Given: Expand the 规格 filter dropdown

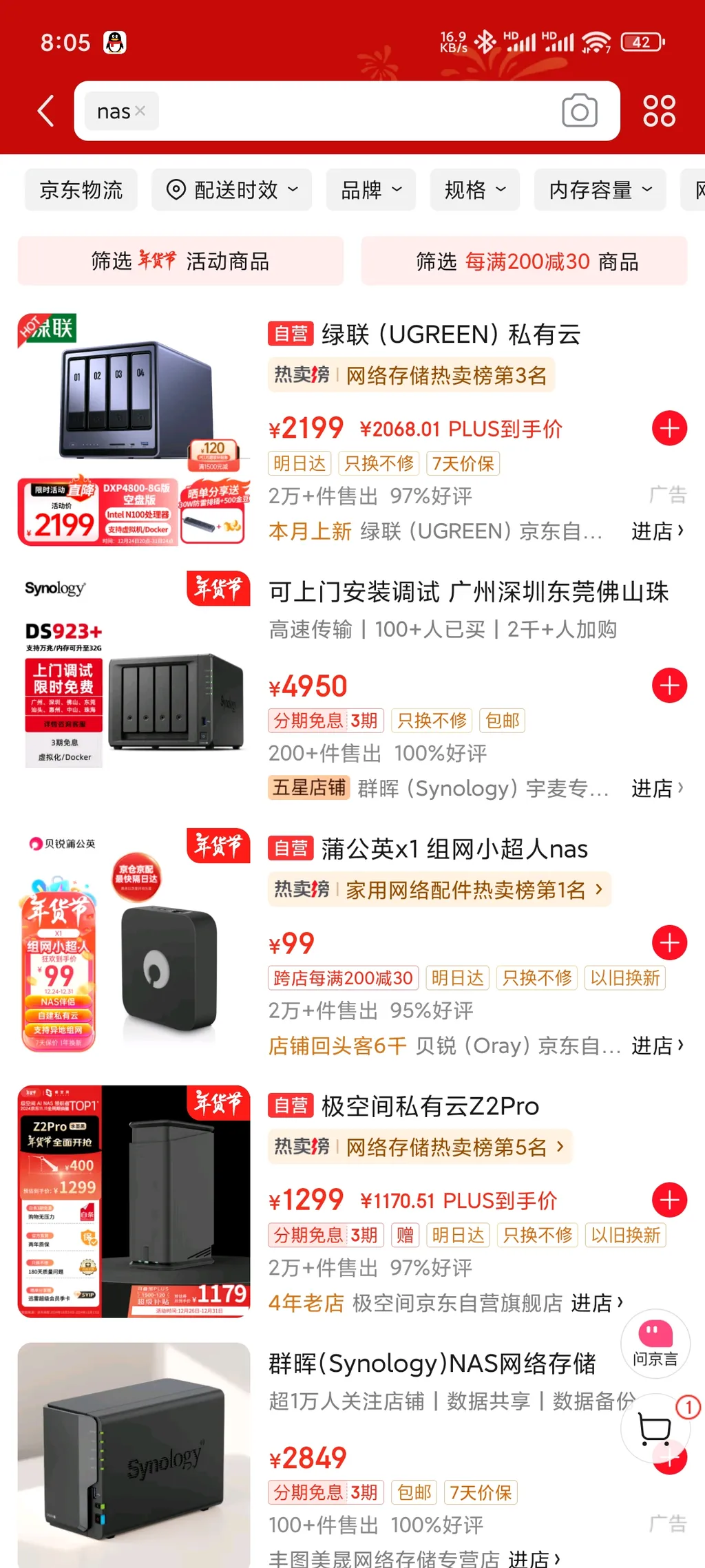Looking at the screenshot, I should (474, 189).
